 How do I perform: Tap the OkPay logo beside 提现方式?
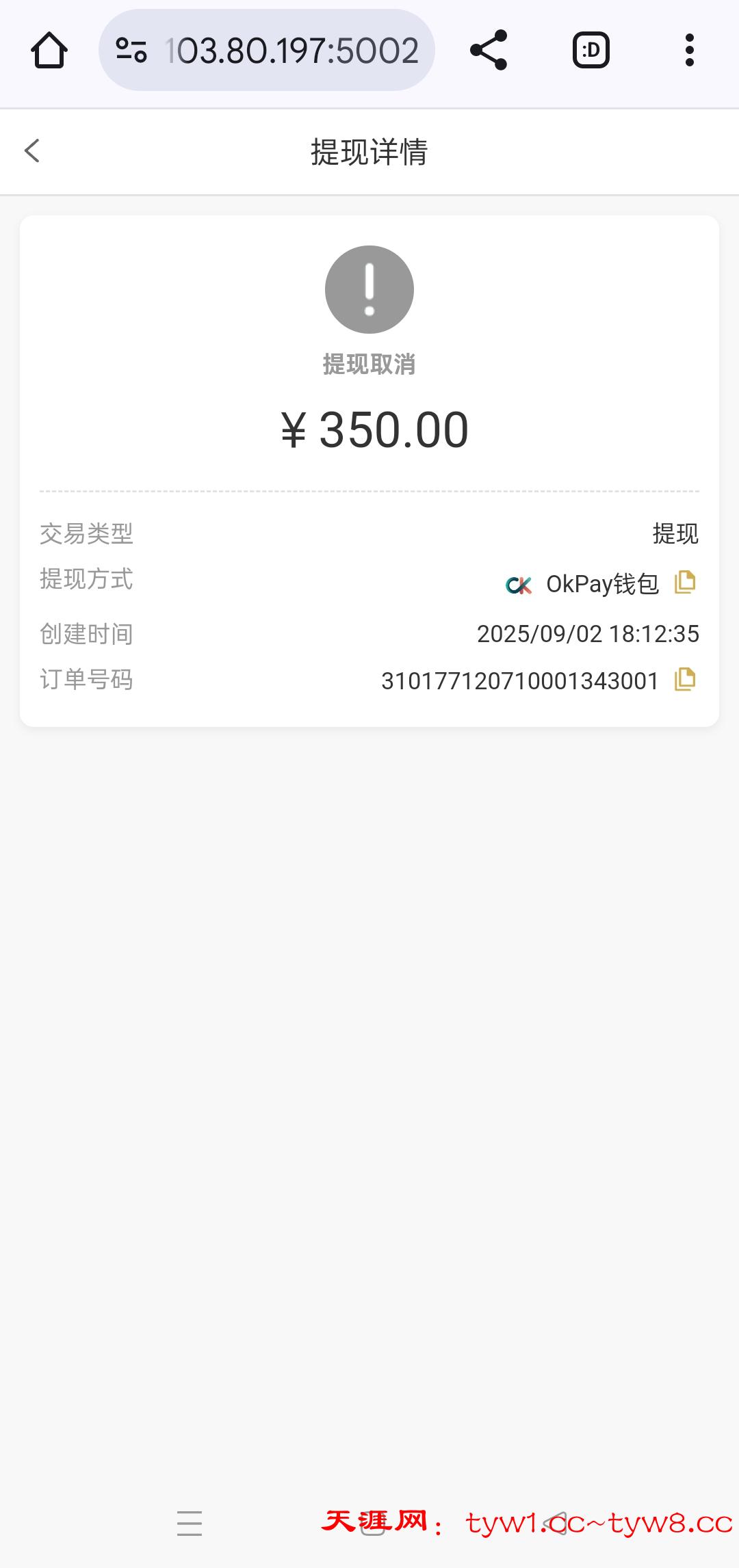518,583
